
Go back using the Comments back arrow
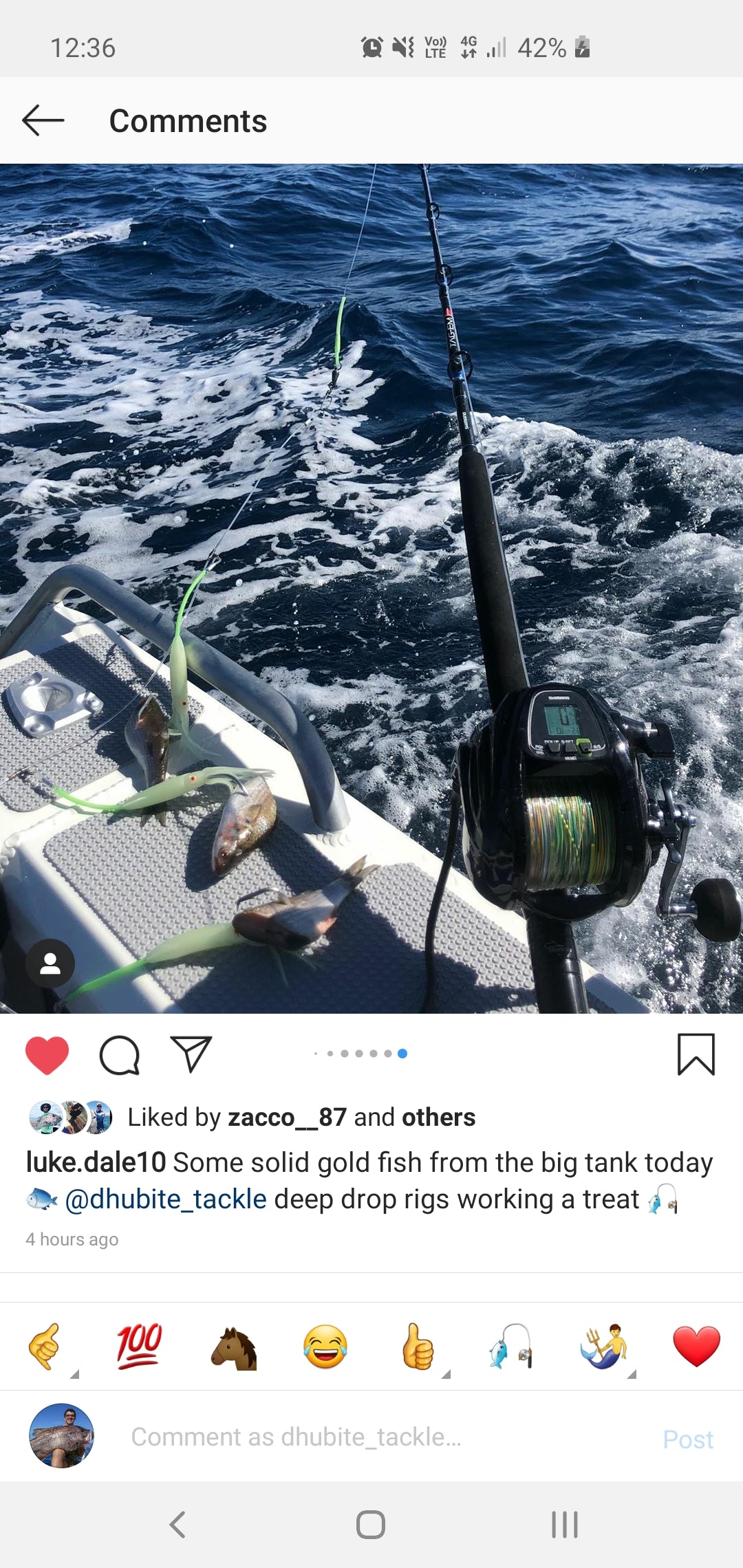click(x=43, y=120)
